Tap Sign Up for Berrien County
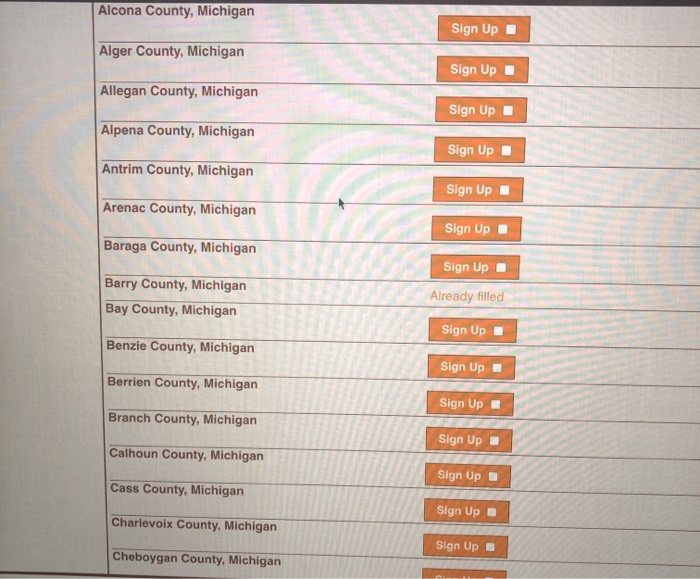 coord(470,403)
